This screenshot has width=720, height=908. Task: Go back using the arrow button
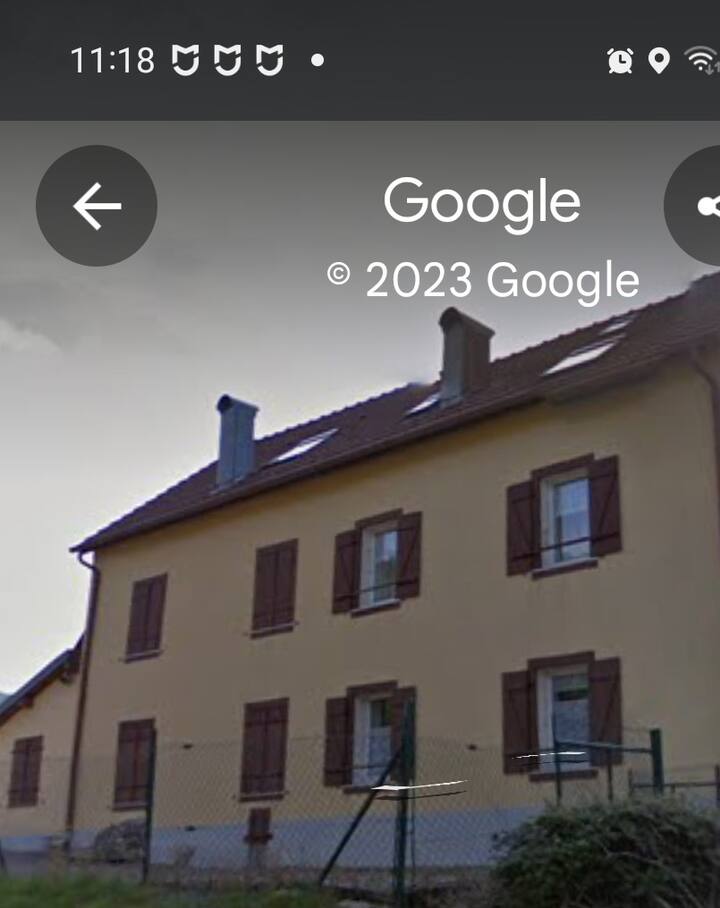tap(96, 206)
